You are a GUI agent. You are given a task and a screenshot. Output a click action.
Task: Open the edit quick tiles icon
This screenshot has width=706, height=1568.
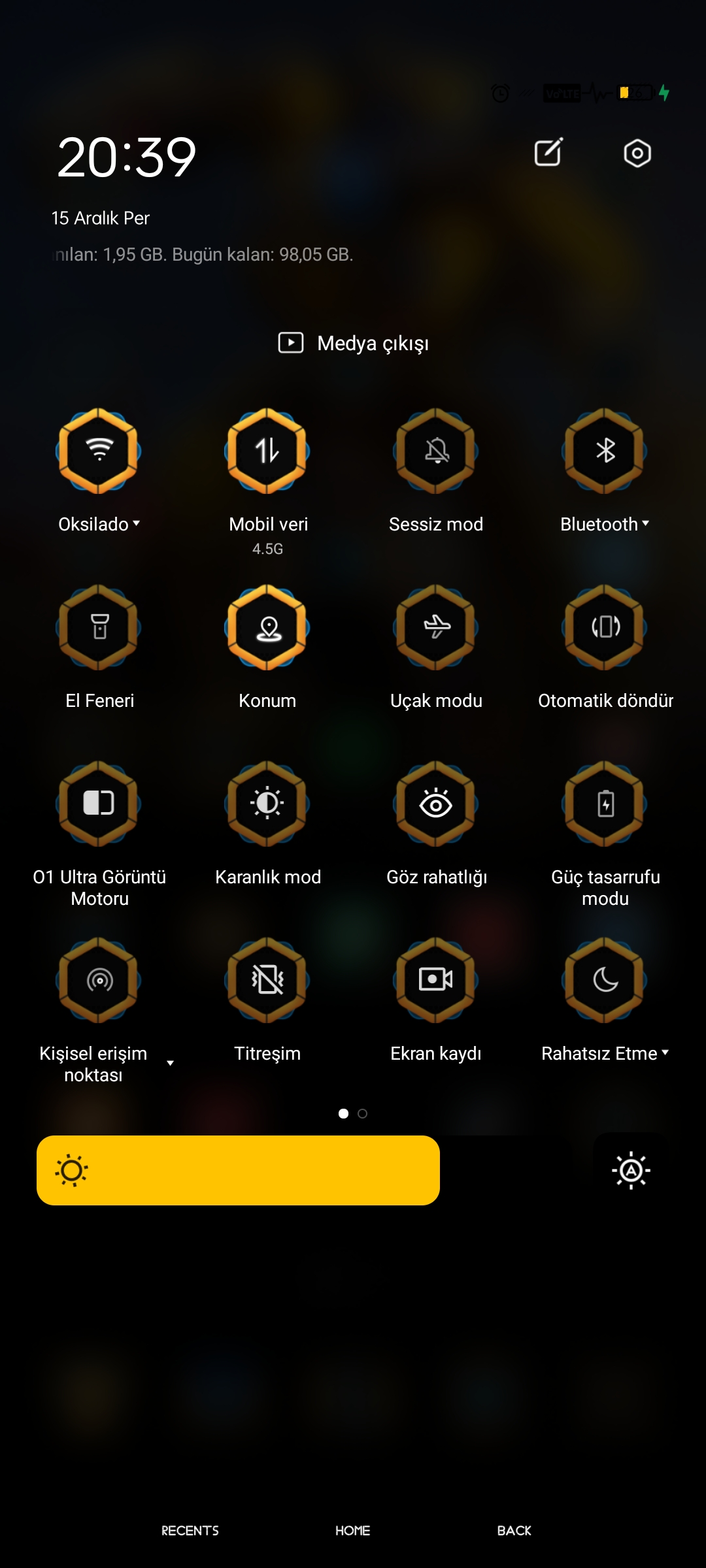pos(548,153)
